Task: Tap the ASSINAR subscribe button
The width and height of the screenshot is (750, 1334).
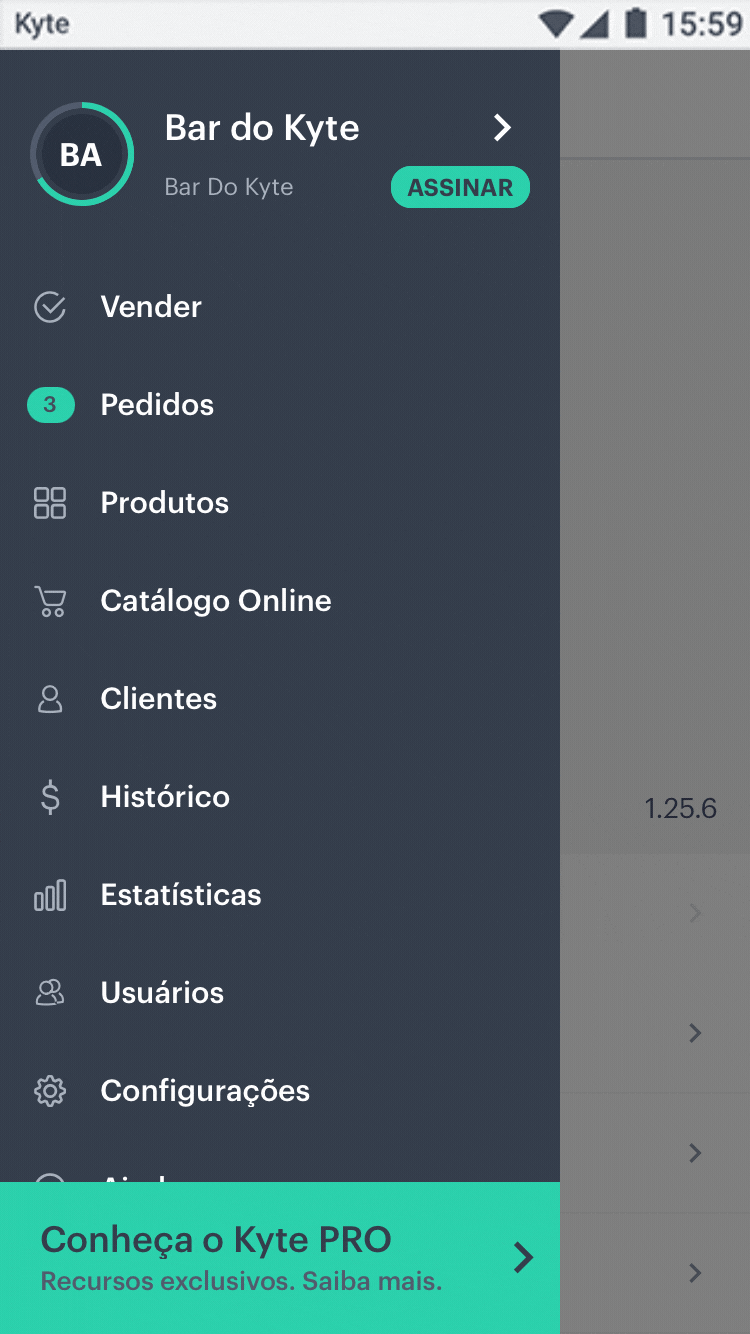Action: [460, 187]
